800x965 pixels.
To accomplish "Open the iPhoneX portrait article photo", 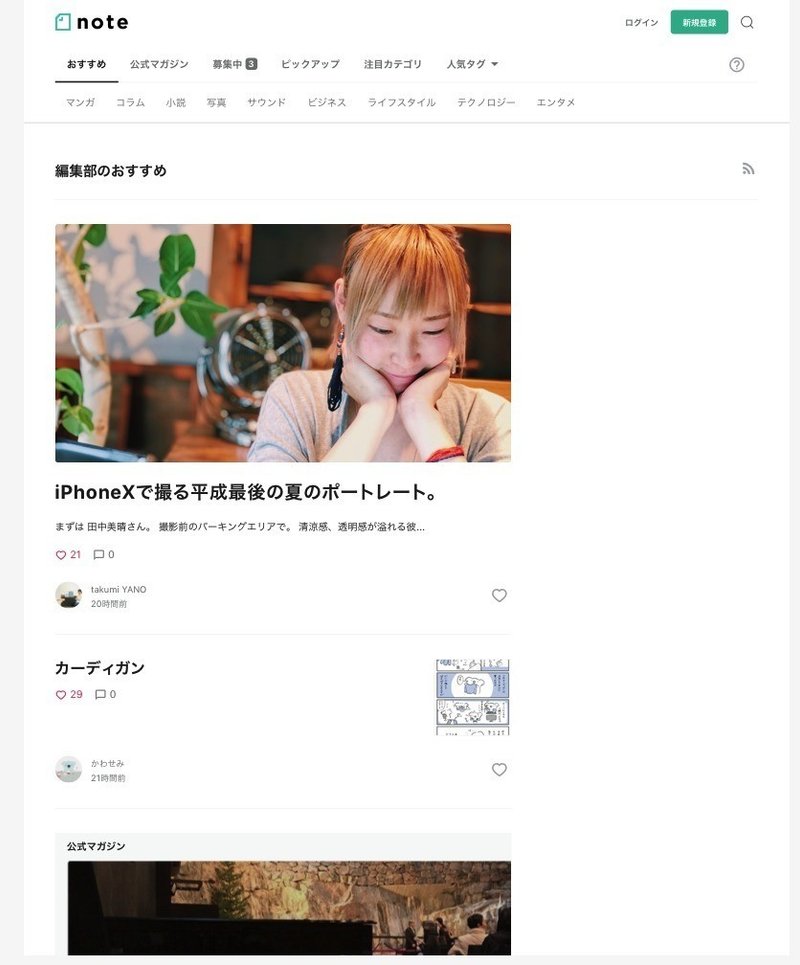I will 283,342.
